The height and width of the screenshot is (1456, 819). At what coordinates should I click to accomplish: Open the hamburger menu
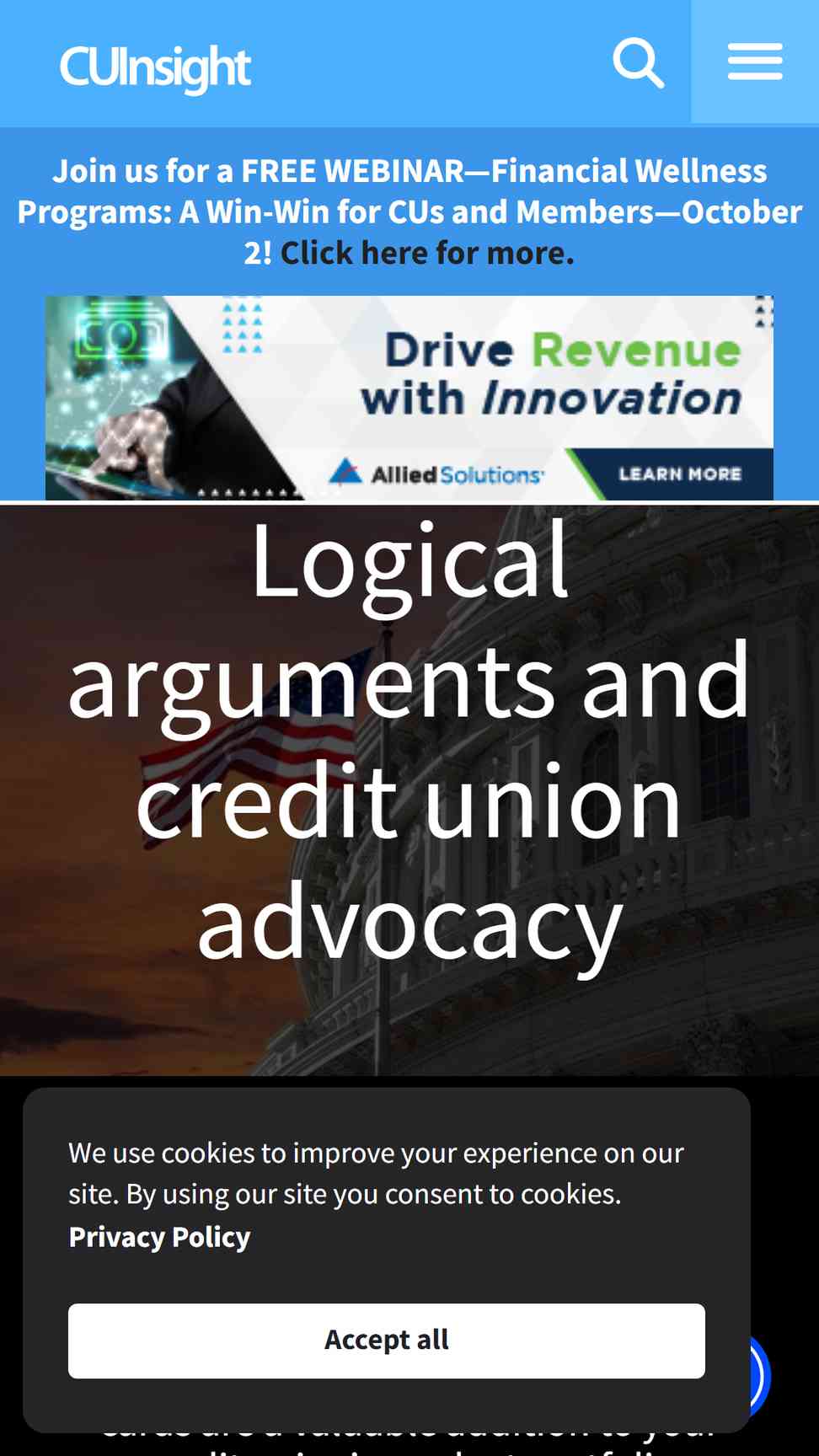coord(755,62)
